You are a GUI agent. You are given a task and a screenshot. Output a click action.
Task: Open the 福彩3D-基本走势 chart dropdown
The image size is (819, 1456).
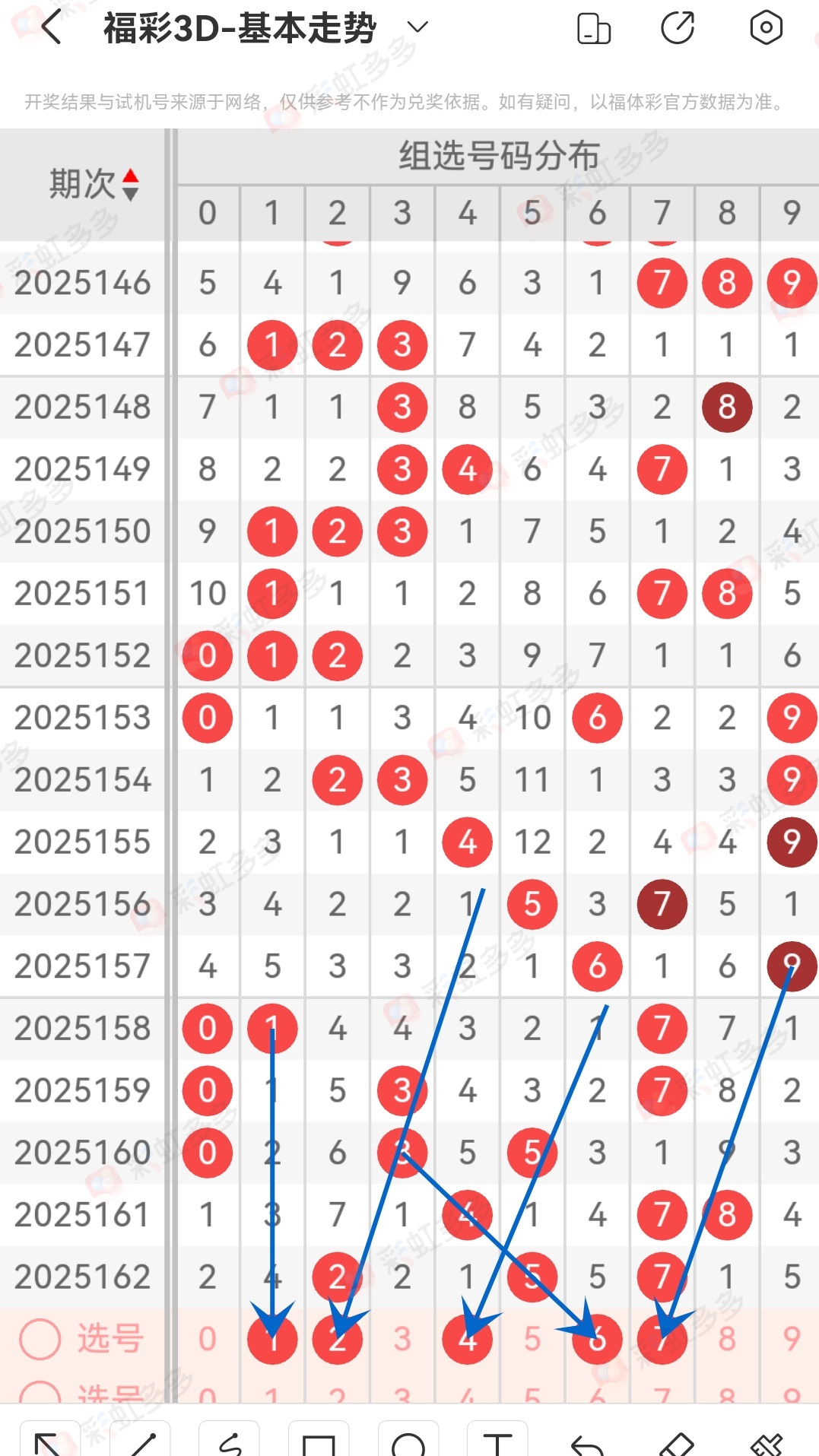pyautogui.click(x=417, y=28)
